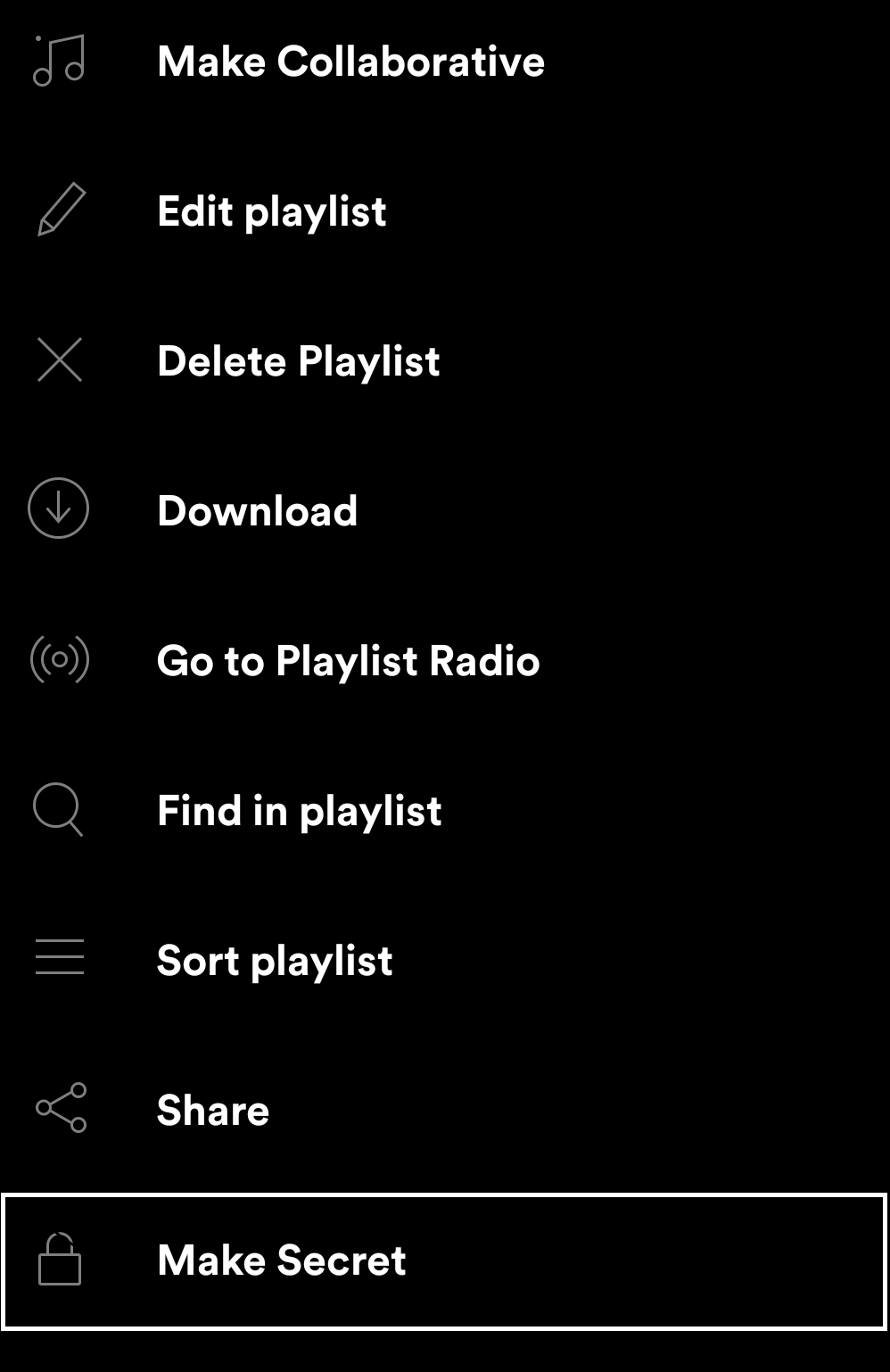The width and height of the screenshot is (890, 1372).
Task: Open the Sort playlist options
Action: point(274,960)
